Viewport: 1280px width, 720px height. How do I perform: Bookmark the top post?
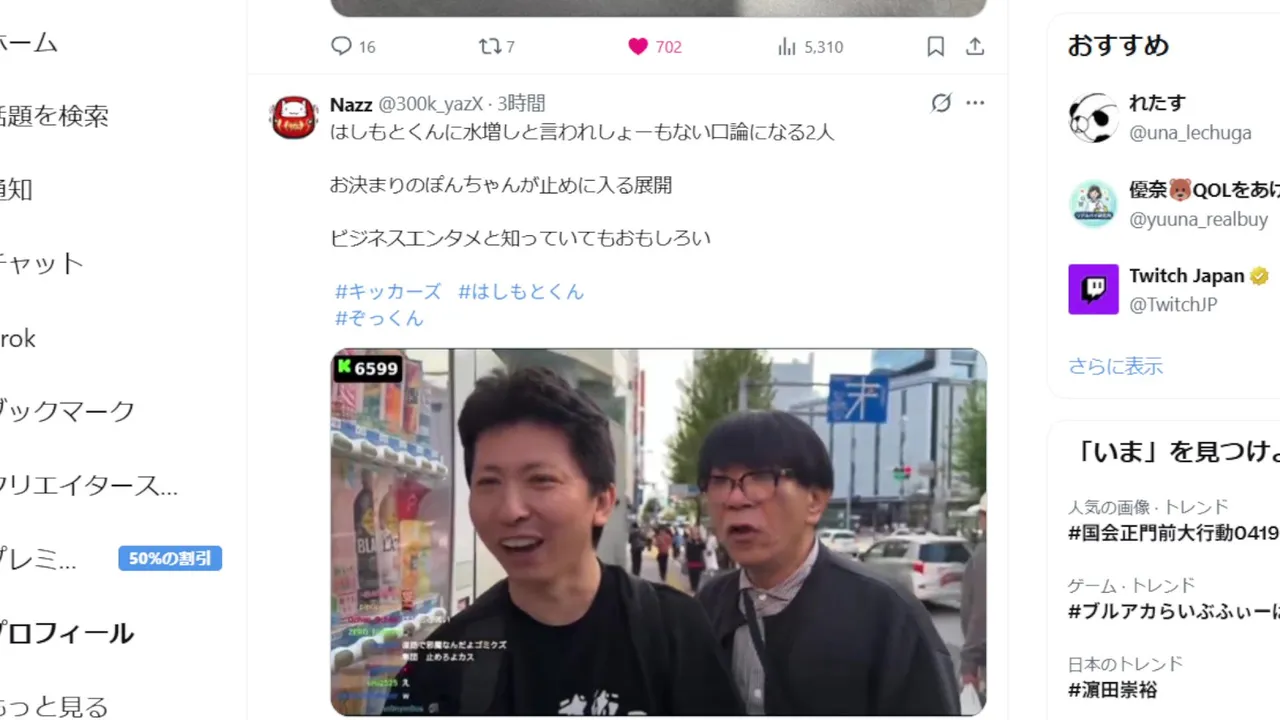click(x=935, y=46)
